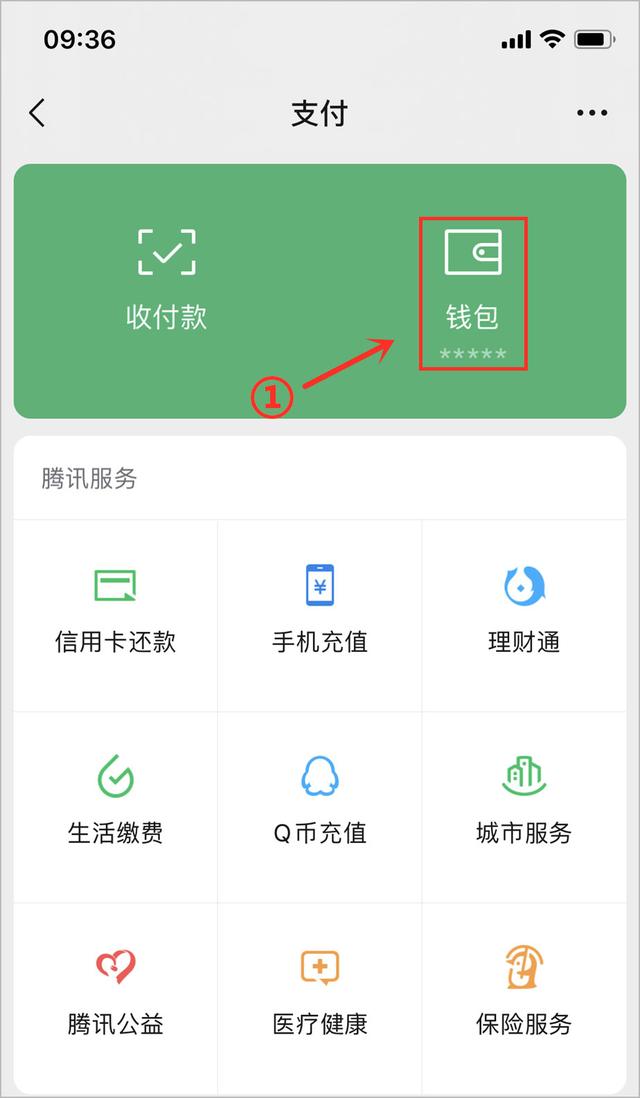Open 医疗健康 health services
This screenshot has height=1098, width=640.
[x=320, y=993]
